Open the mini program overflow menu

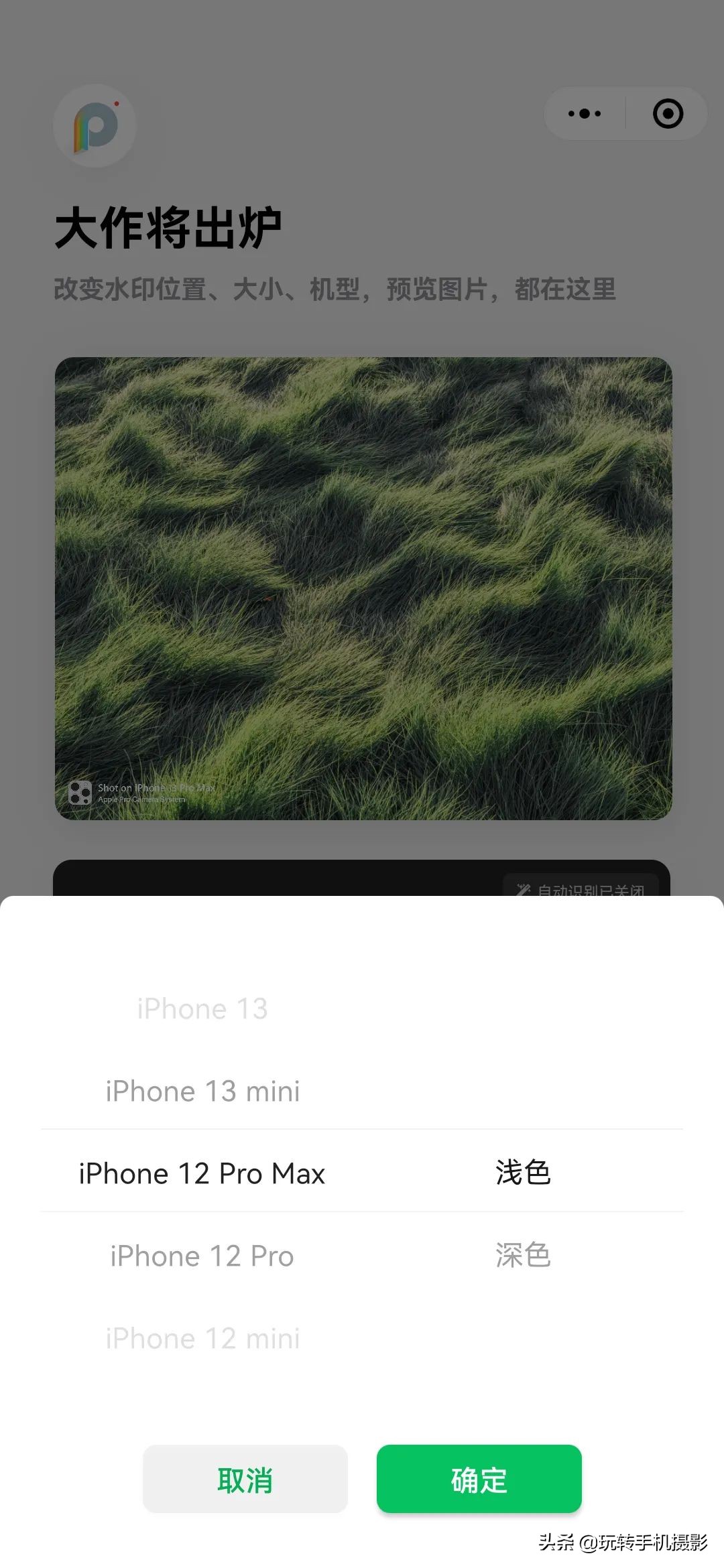tap(585, 114)
